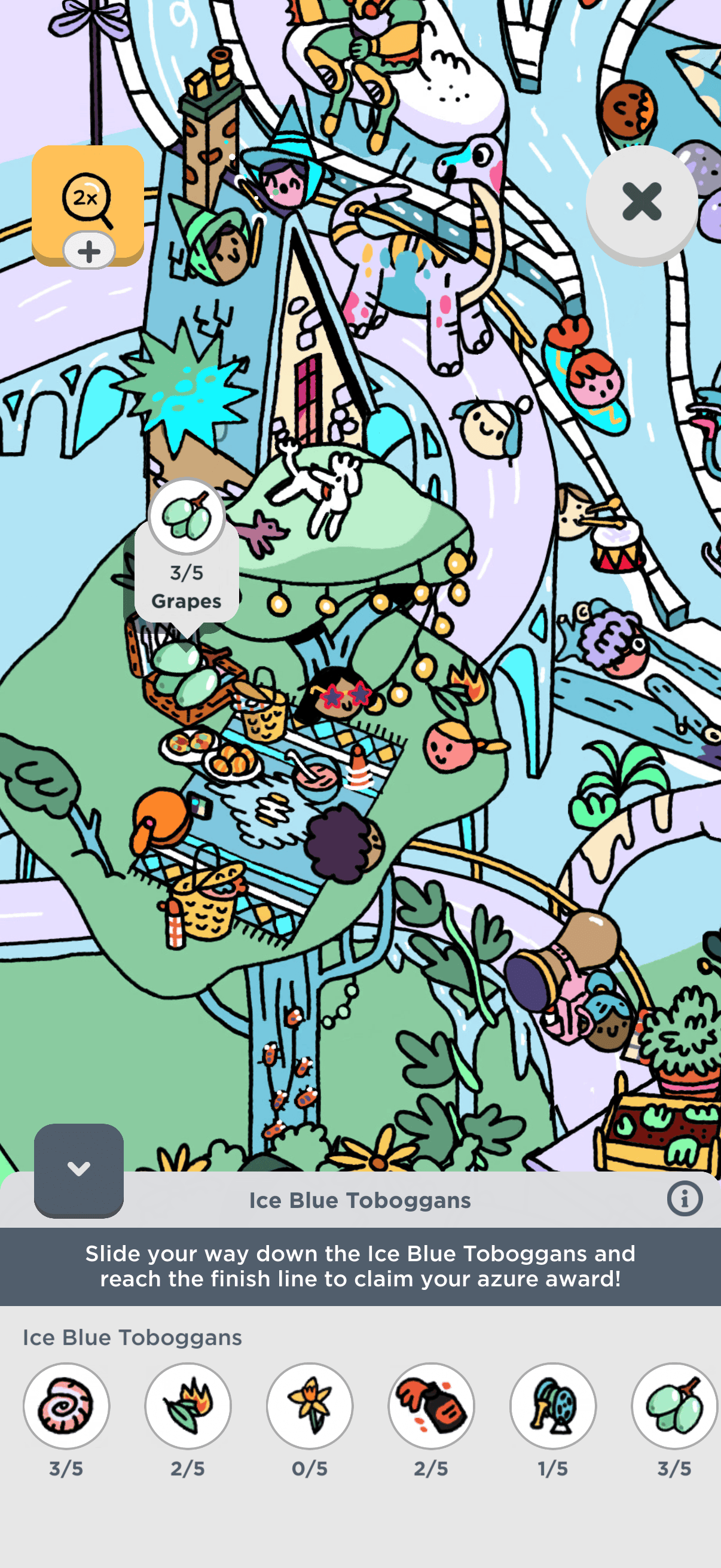Select the yellow daffodil item showing 0/5

[310, 1405]
